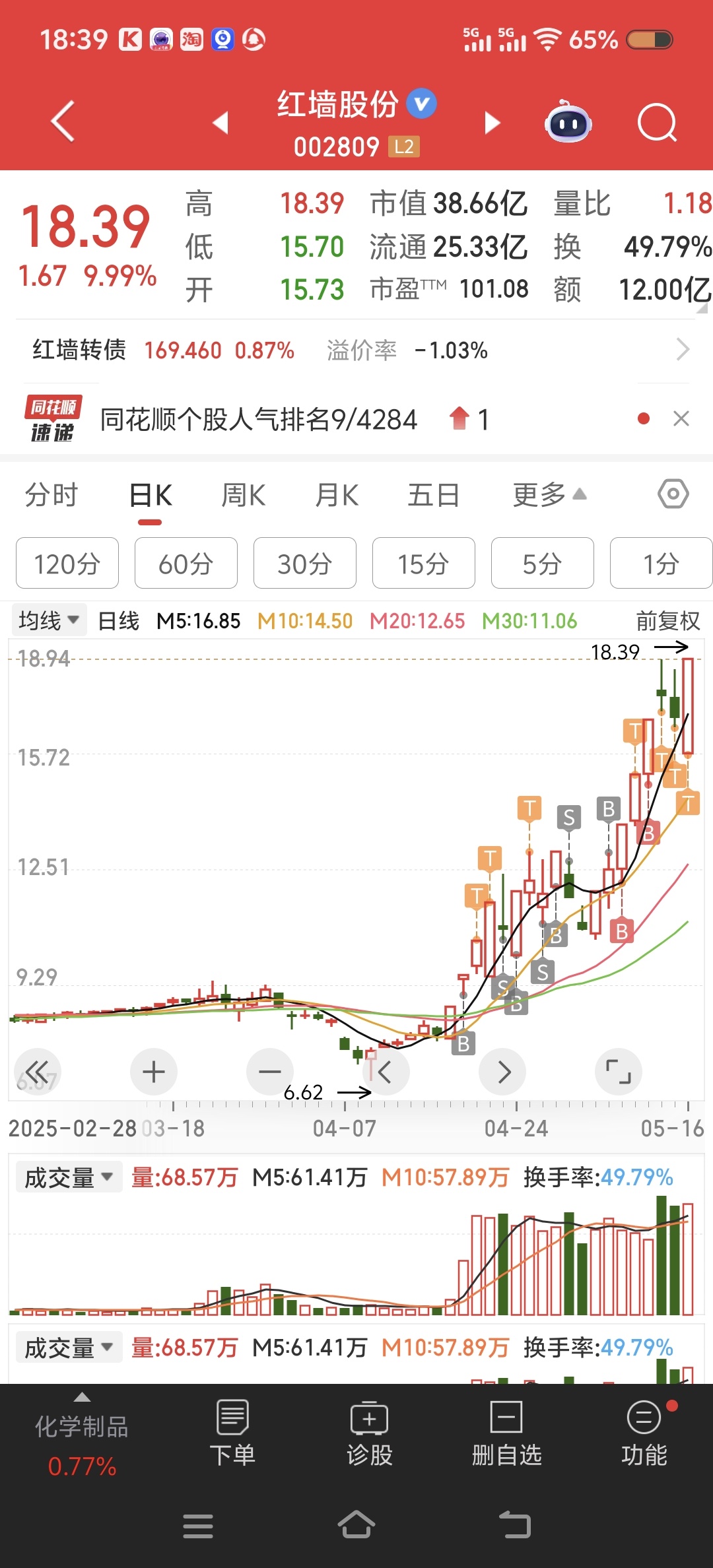
Task: Open the 功能 functions menu
Action: pyautogui.click(x=644, y=1432)
